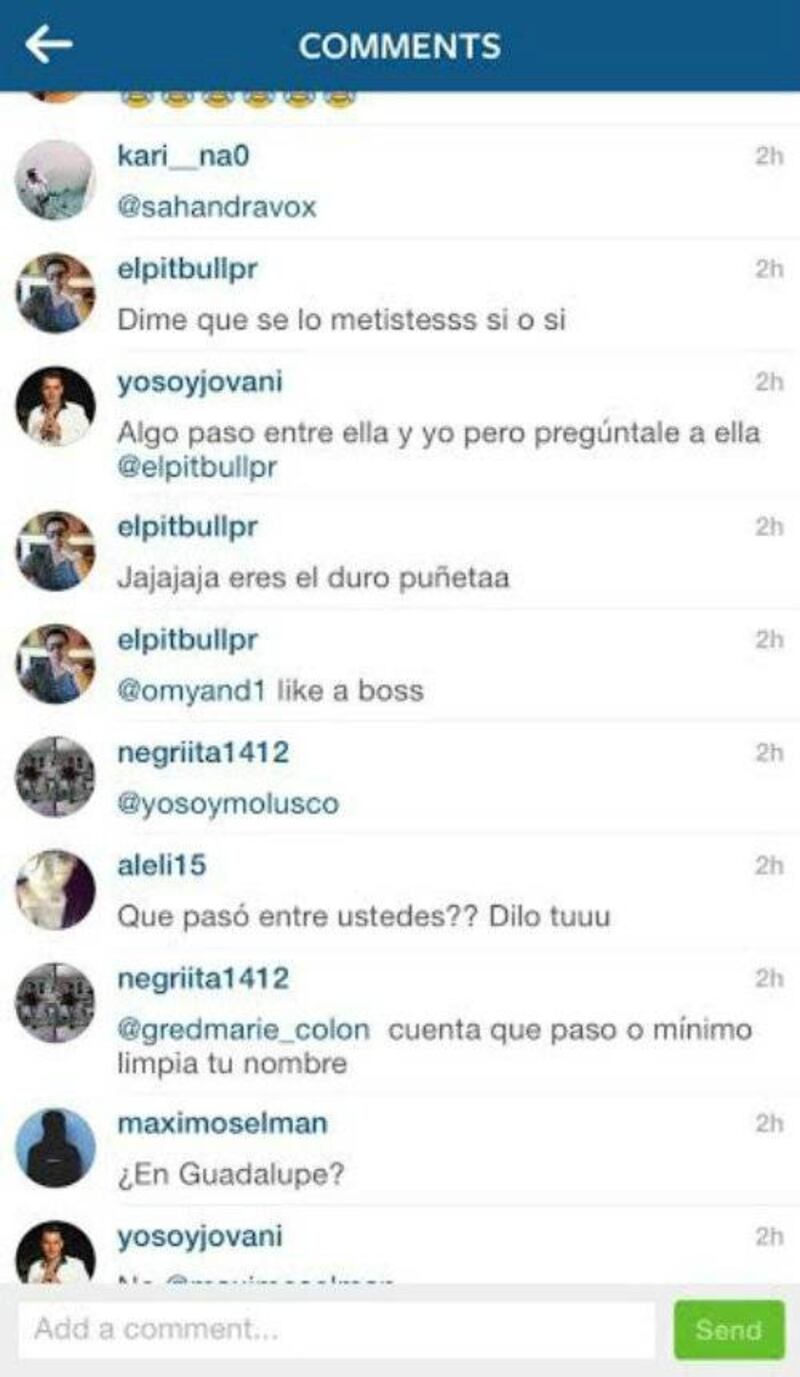Screen dimensions: 800x1377
Task: Open the @sahandravox mention
Action: [x=217, y=207]
